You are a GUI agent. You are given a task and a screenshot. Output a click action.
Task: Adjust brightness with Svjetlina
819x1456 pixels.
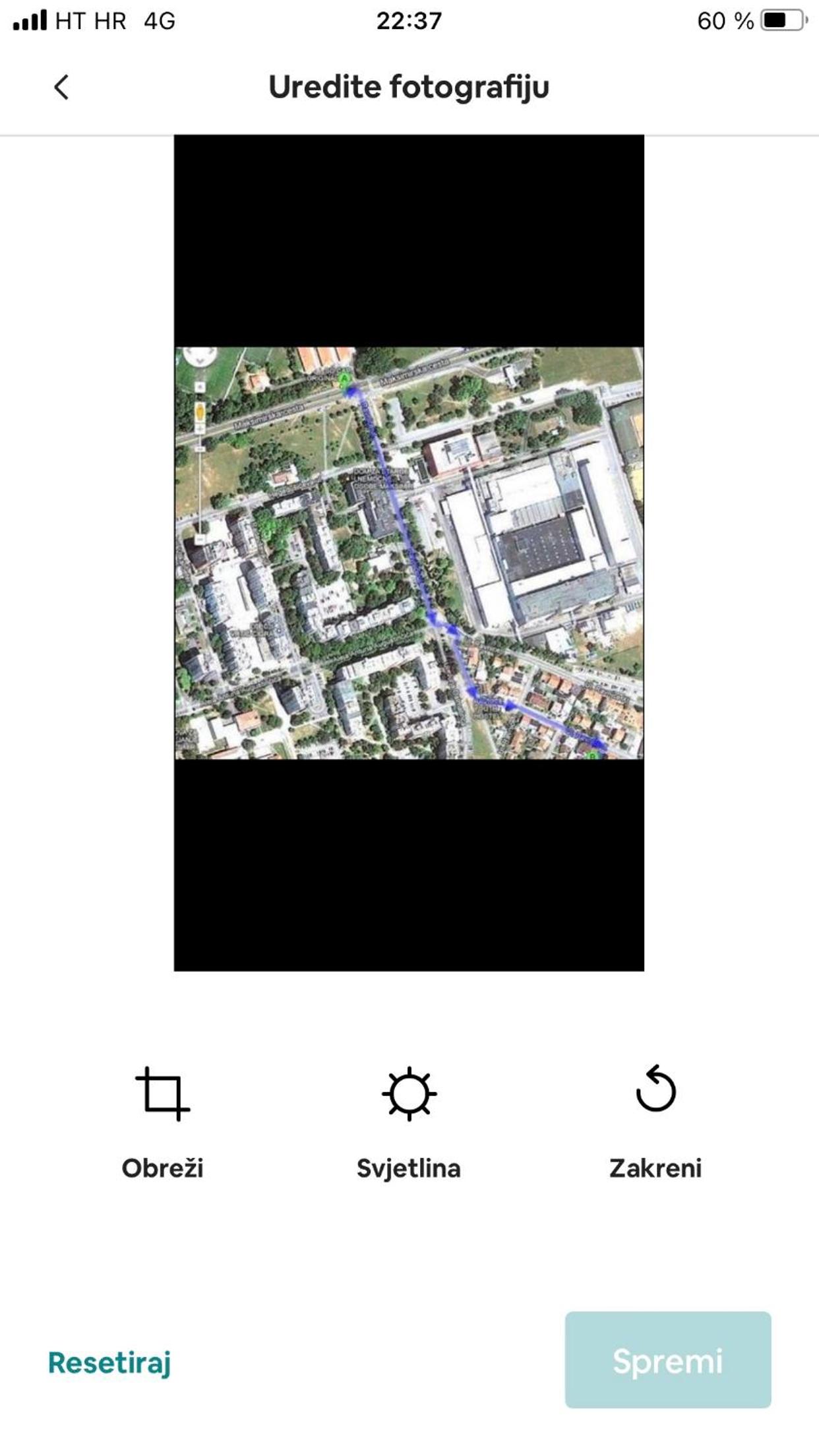[409, 1123]
